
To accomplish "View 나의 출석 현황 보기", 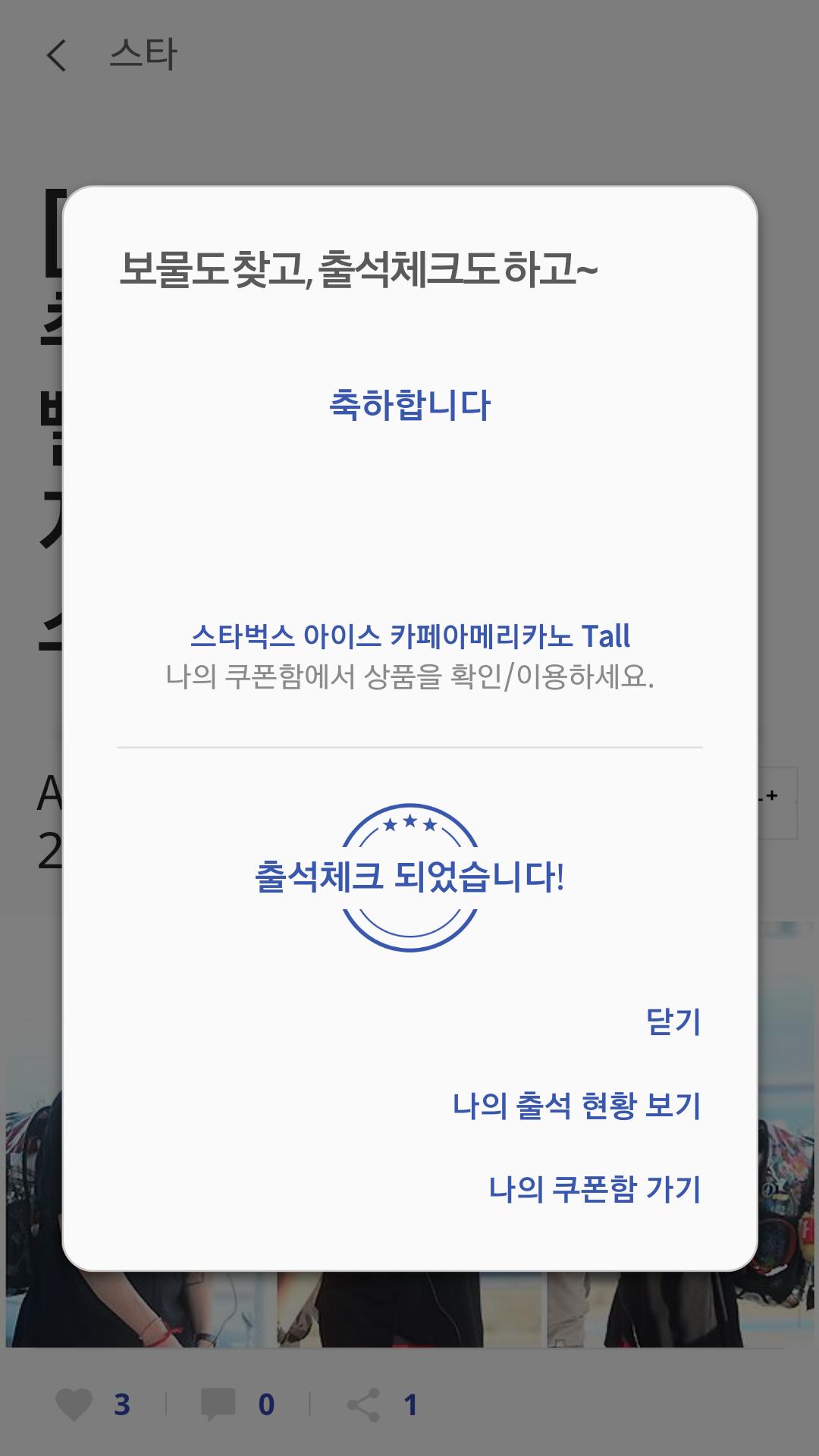I will point(576,1106).
